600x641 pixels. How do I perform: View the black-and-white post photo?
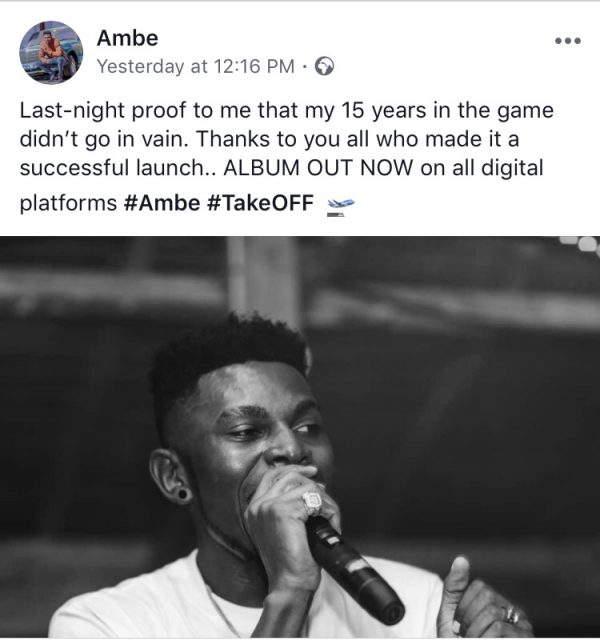point(300,438)
